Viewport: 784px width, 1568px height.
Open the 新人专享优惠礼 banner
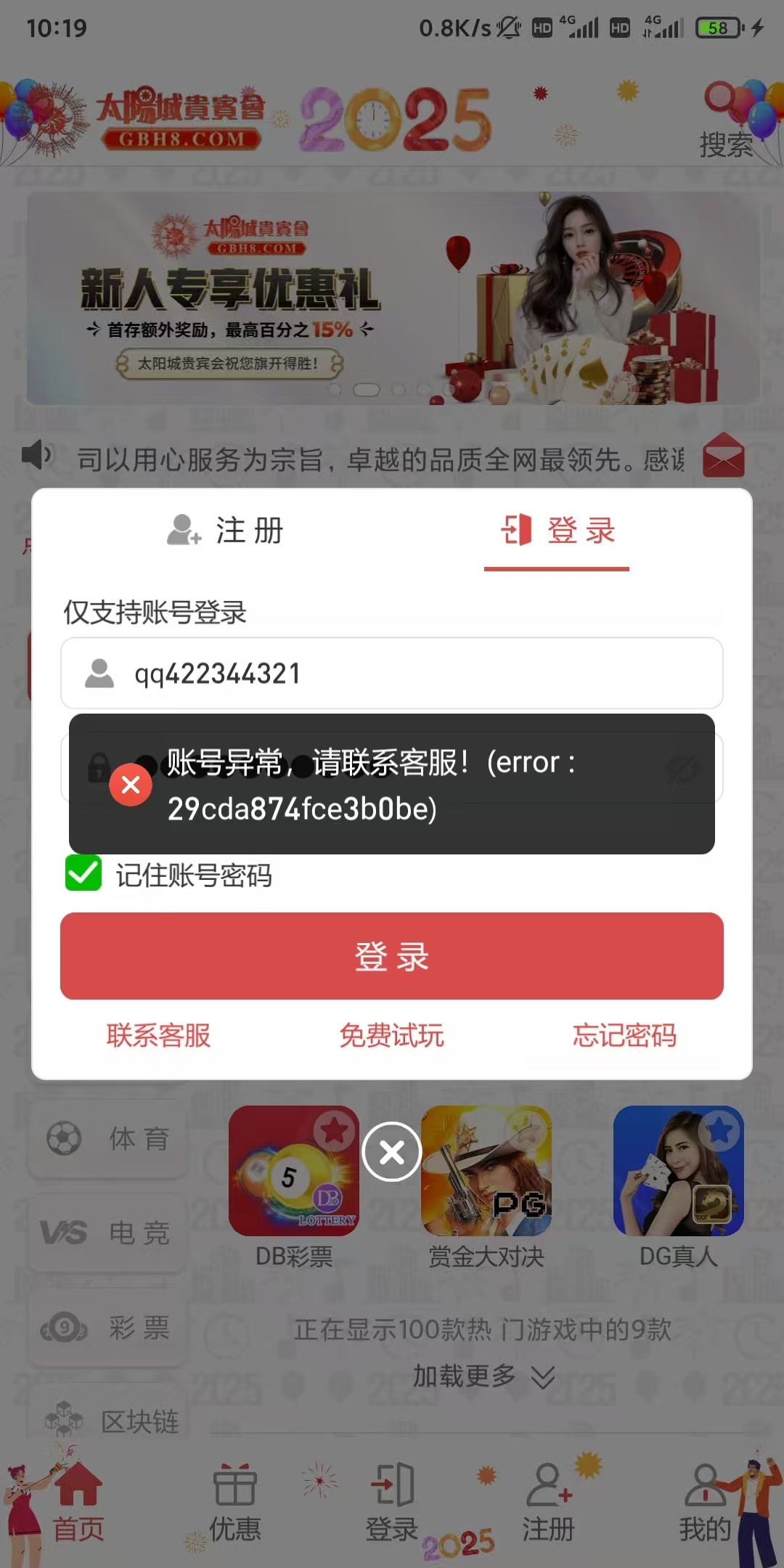392,298
